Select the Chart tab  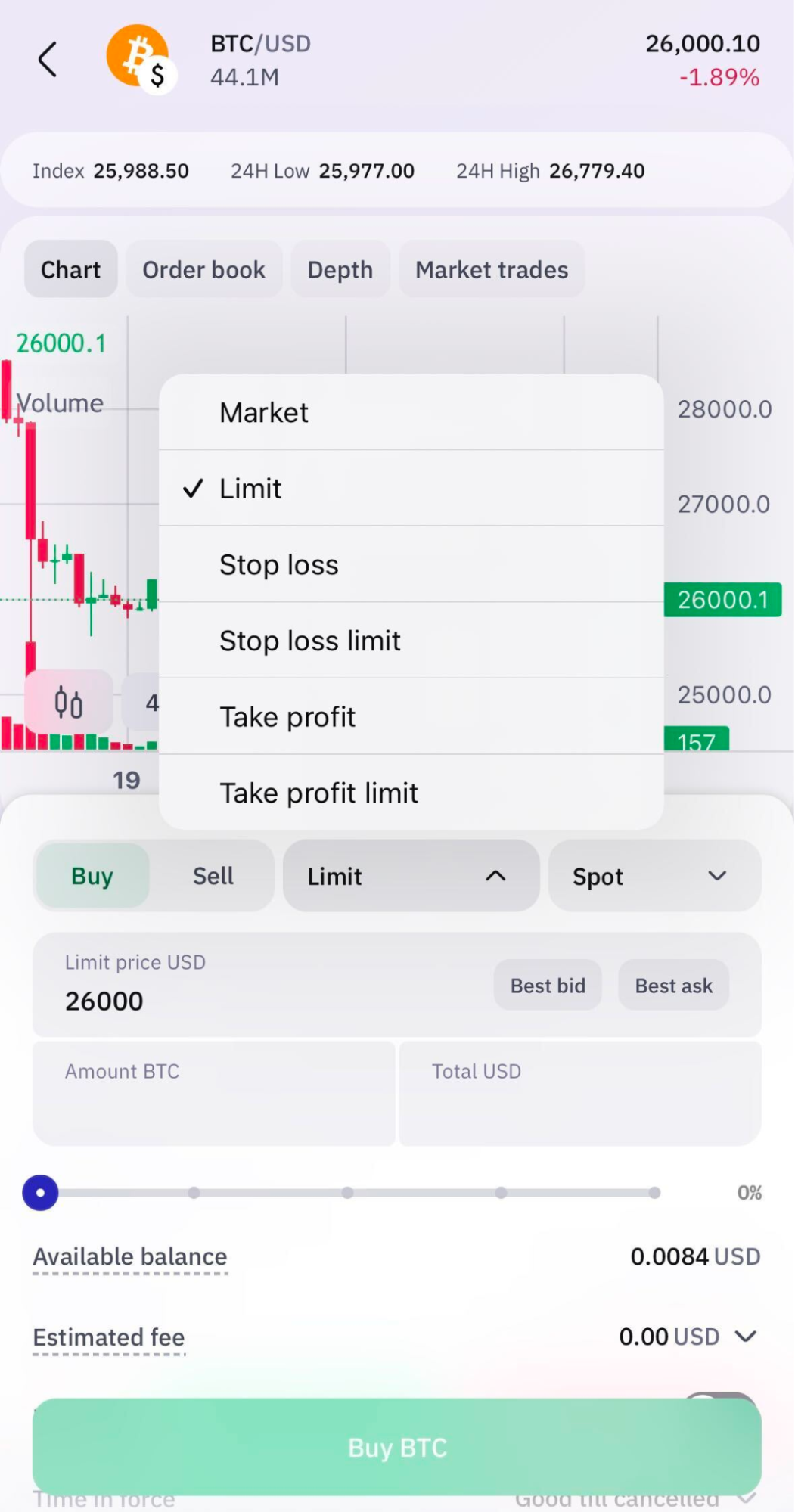tap(70, 269)
